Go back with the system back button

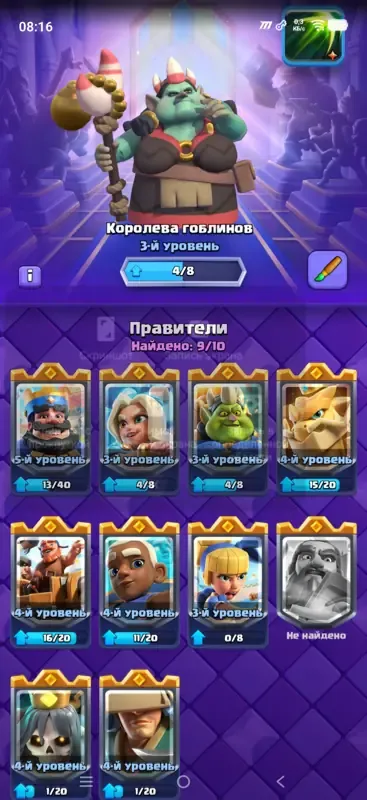(x=280, y=781)
